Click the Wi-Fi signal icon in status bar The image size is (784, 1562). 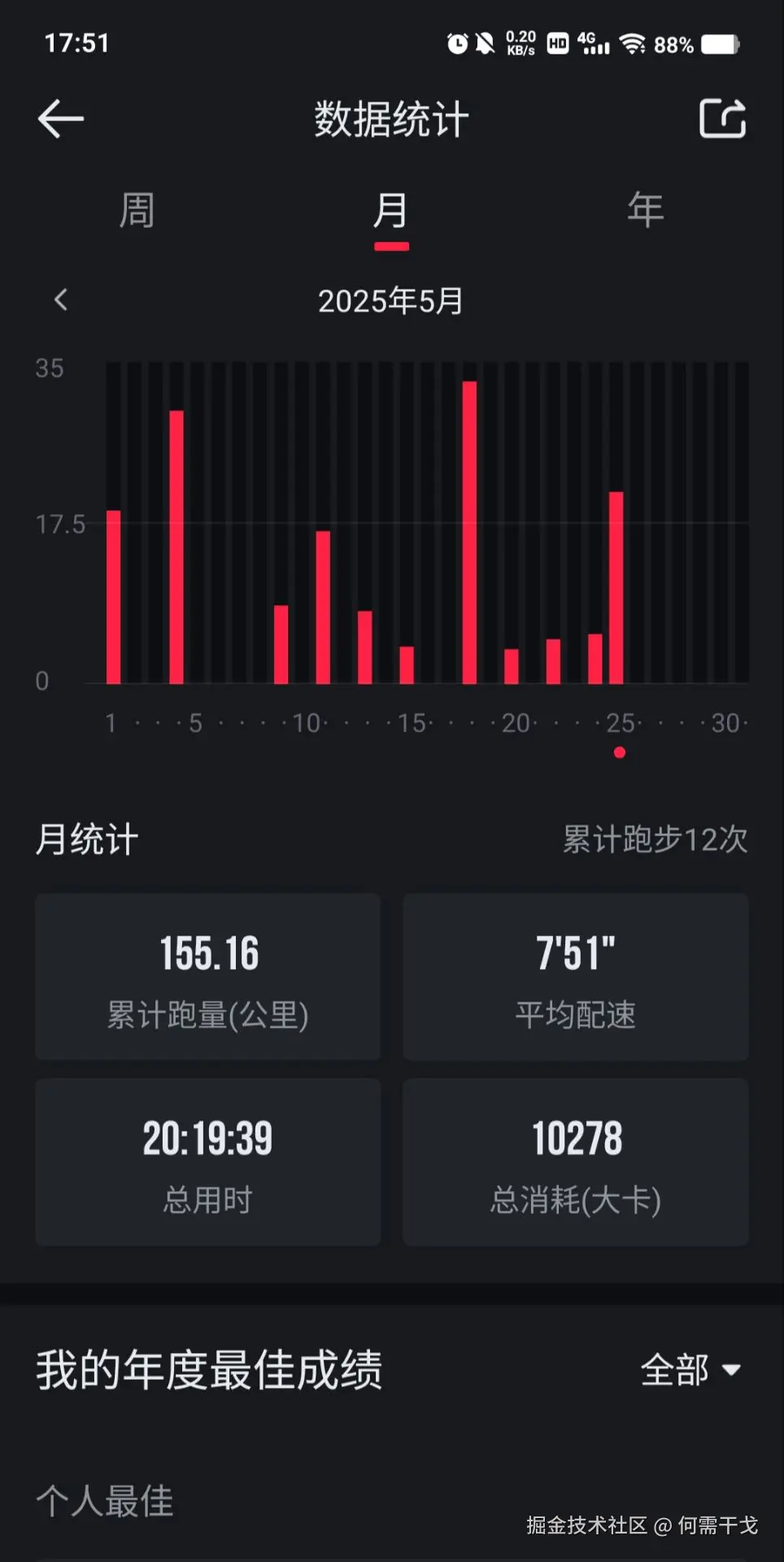(x=634, y=45)
